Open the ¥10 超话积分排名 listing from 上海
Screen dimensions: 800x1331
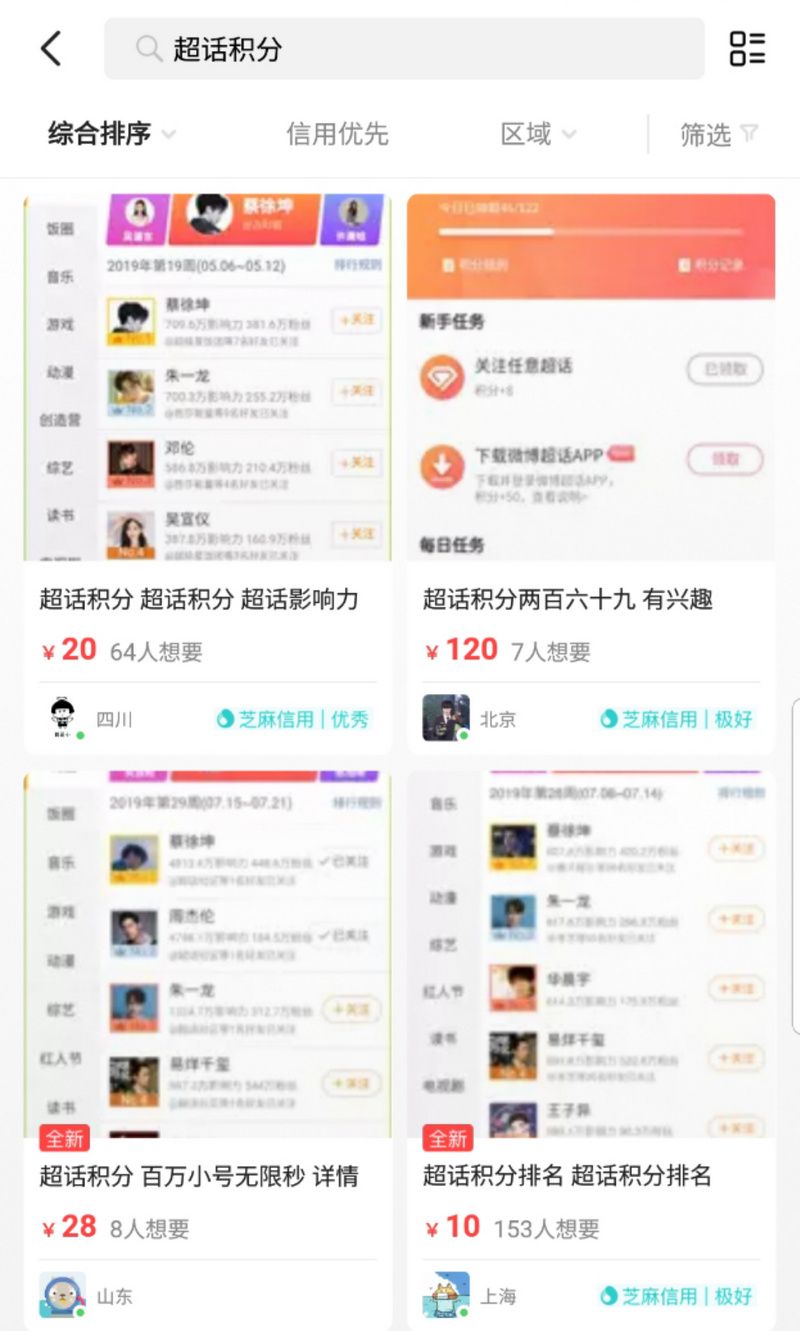(x=590, y=1050)
